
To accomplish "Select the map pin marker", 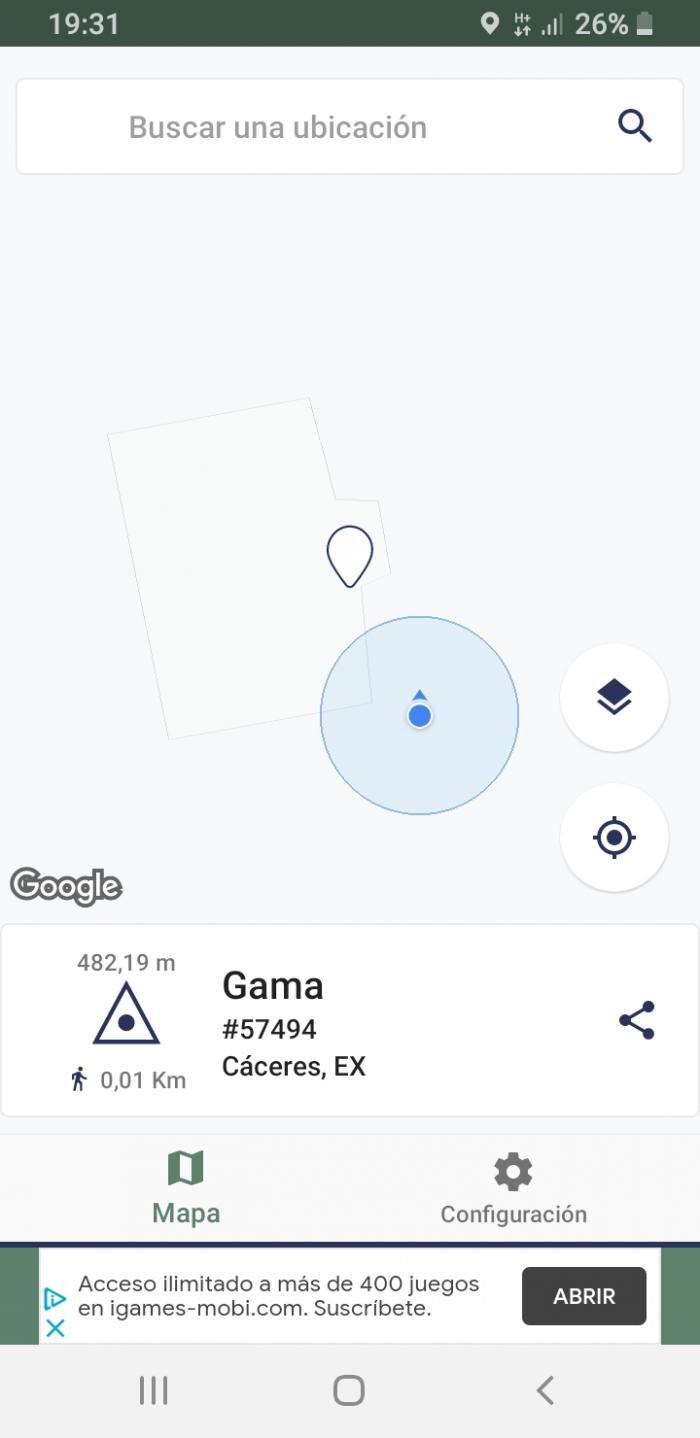I will (350, 556).
